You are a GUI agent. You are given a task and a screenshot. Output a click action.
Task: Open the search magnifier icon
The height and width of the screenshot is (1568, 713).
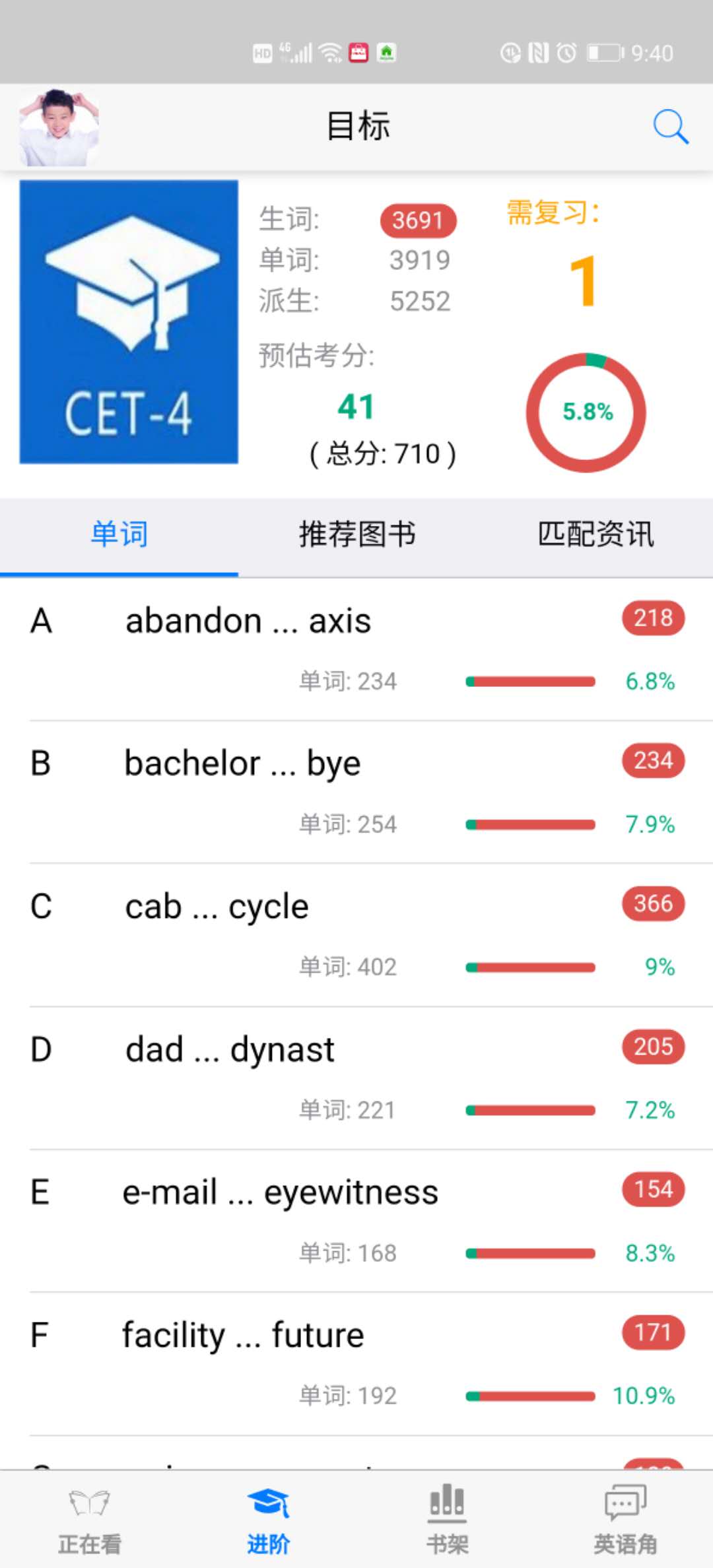(670, 126)
